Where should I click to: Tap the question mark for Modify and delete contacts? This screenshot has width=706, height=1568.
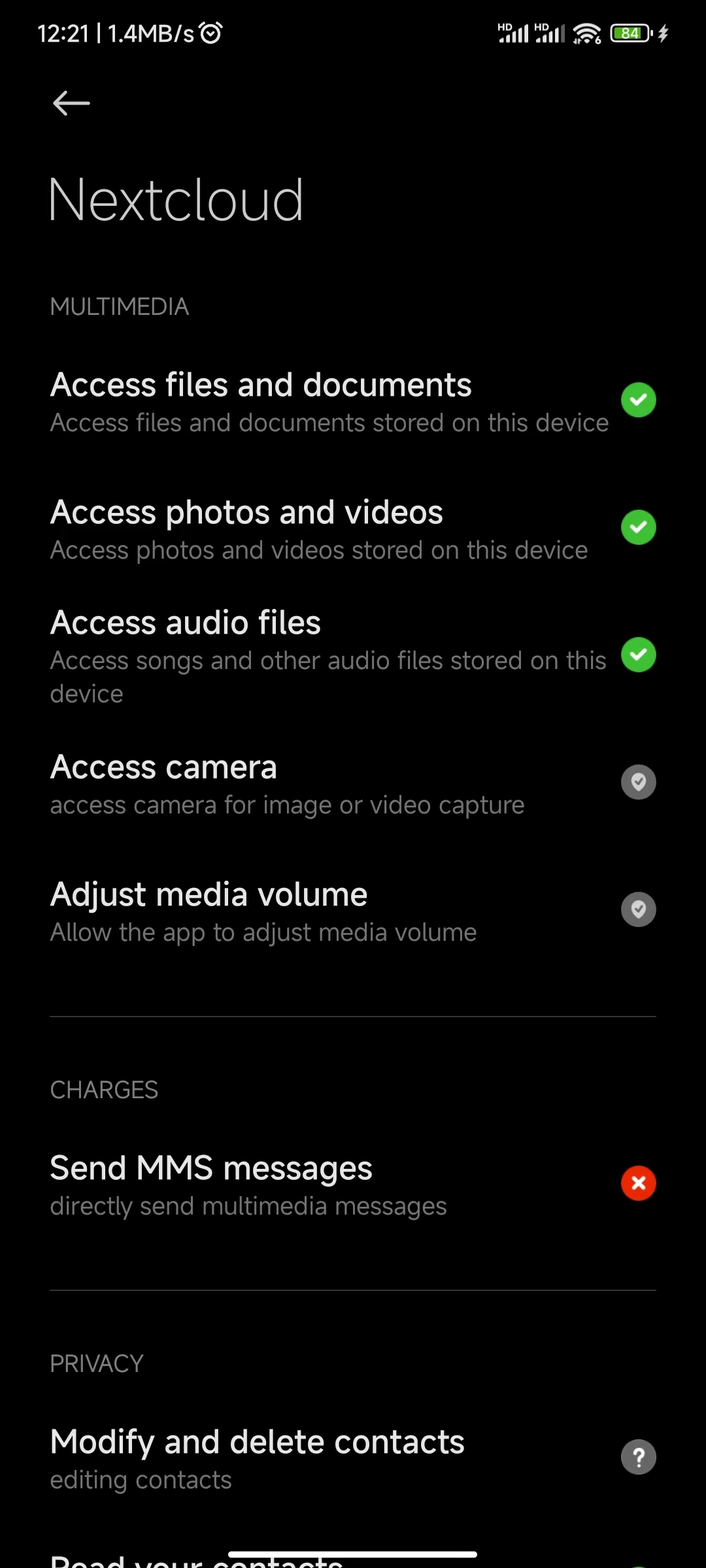click(x=639, y=1457)
